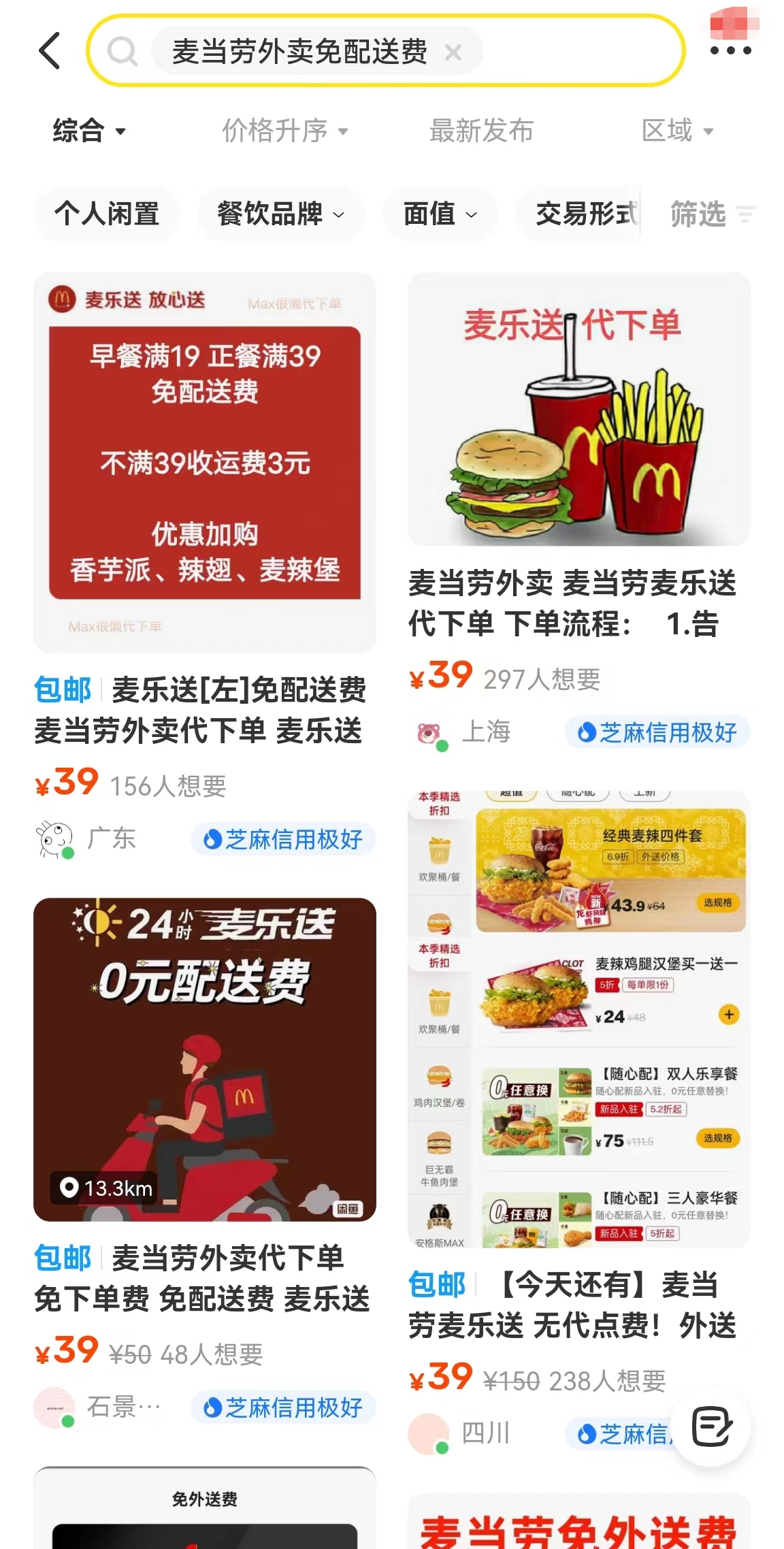This screenshot has width=784, height=1549.
Task: Clear the search keyword with the x icon
Action: [453, 50]
